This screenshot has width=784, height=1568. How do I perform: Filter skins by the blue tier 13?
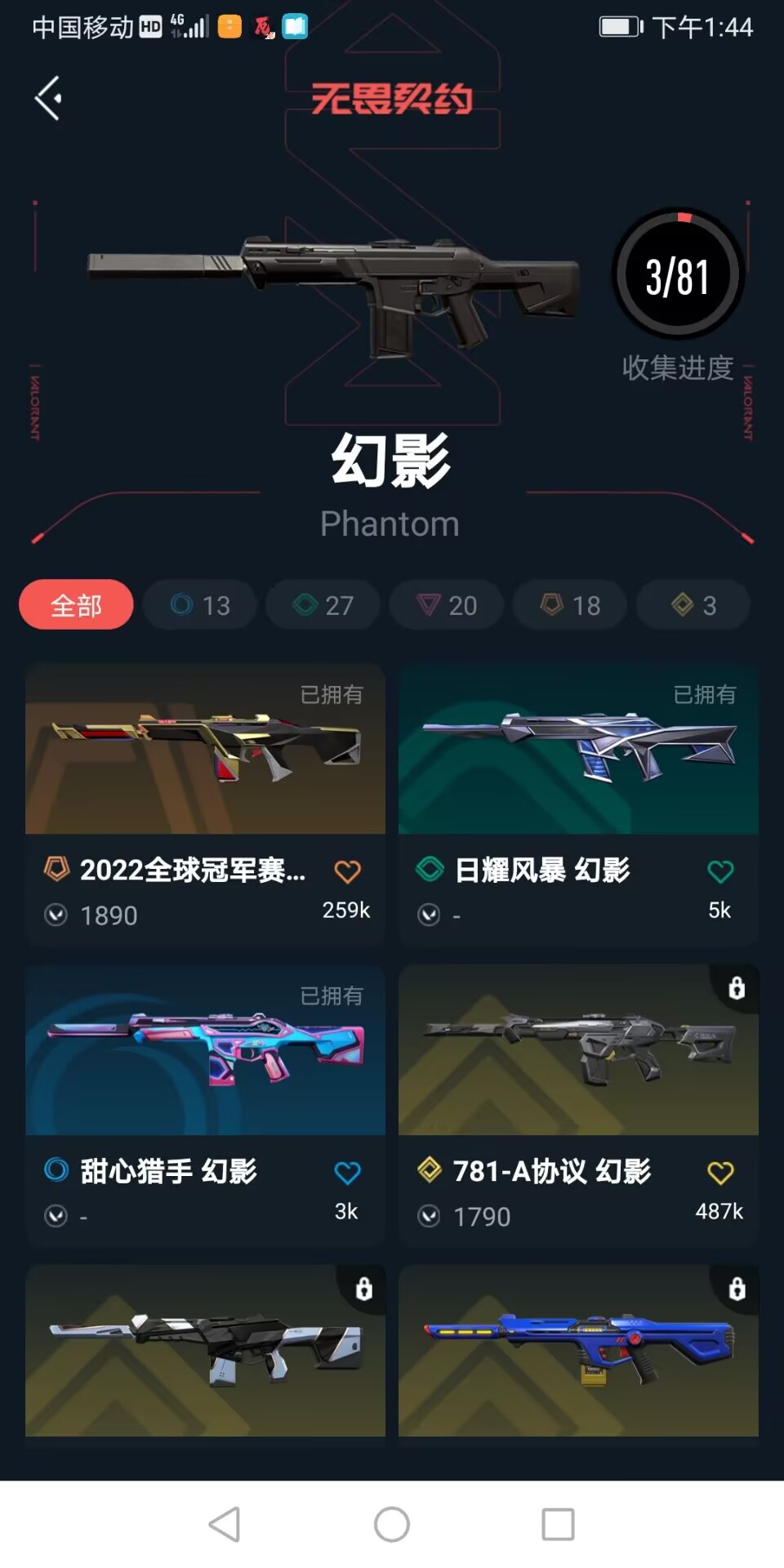tap(200, 605)
